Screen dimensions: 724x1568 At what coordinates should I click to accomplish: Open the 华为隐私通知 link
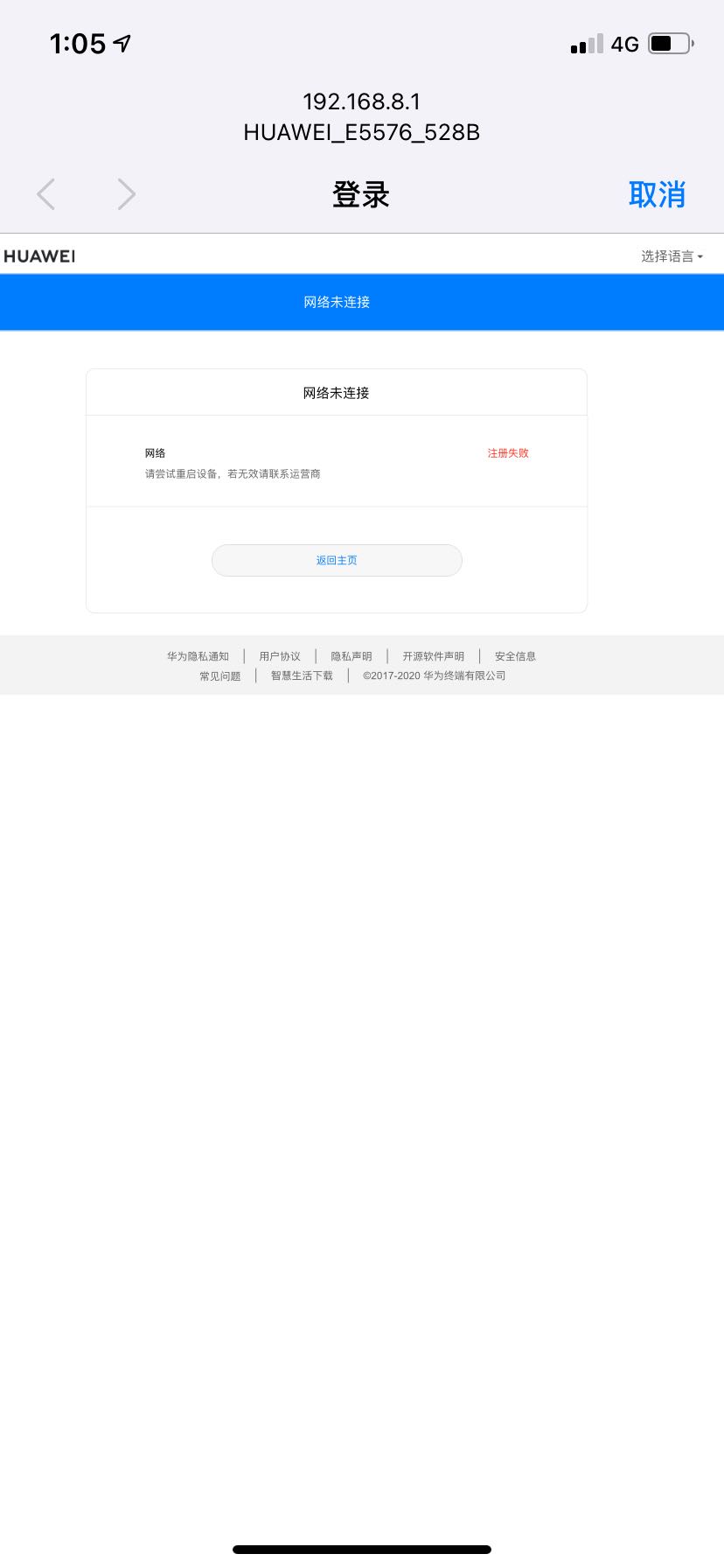(198, 656)
